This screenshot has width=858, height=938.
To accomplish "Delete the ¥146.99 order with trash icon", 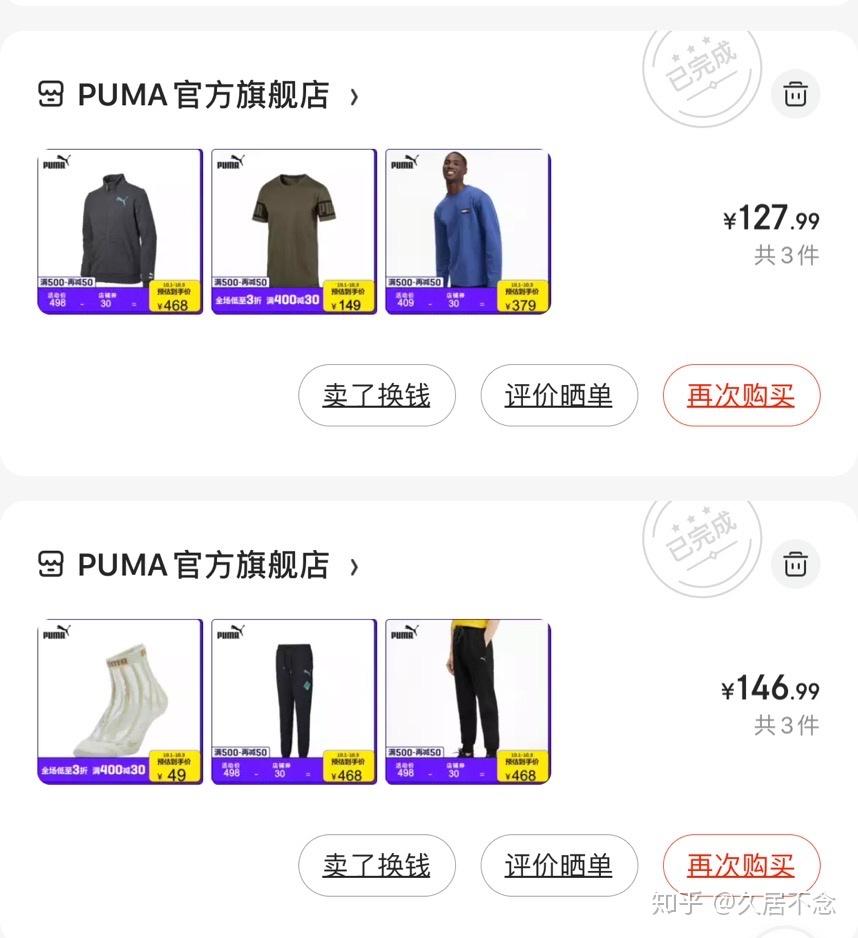I will (x=796, y=564).
